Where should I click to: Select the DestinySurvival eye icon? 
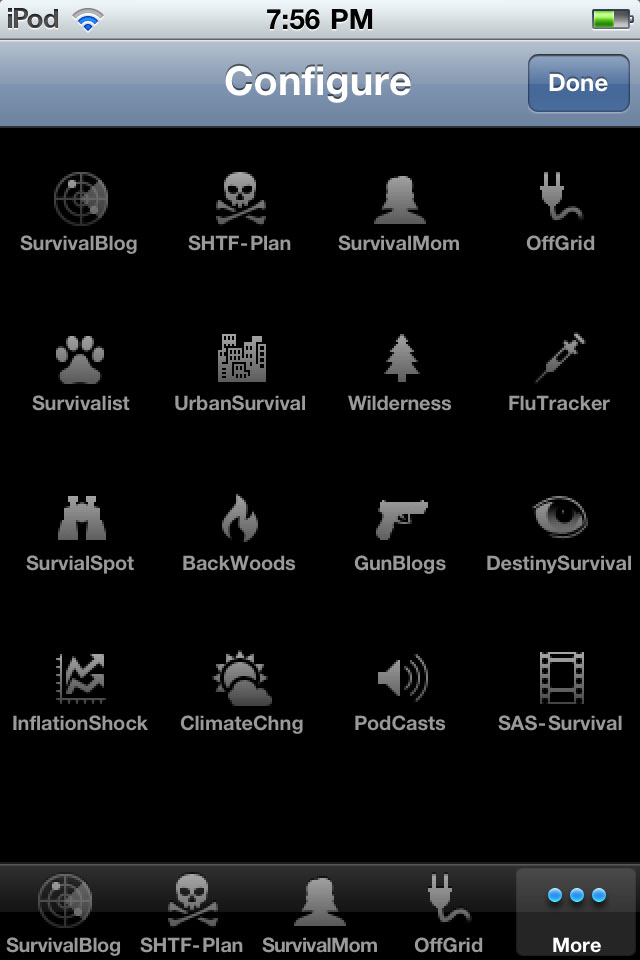(559, 518)
